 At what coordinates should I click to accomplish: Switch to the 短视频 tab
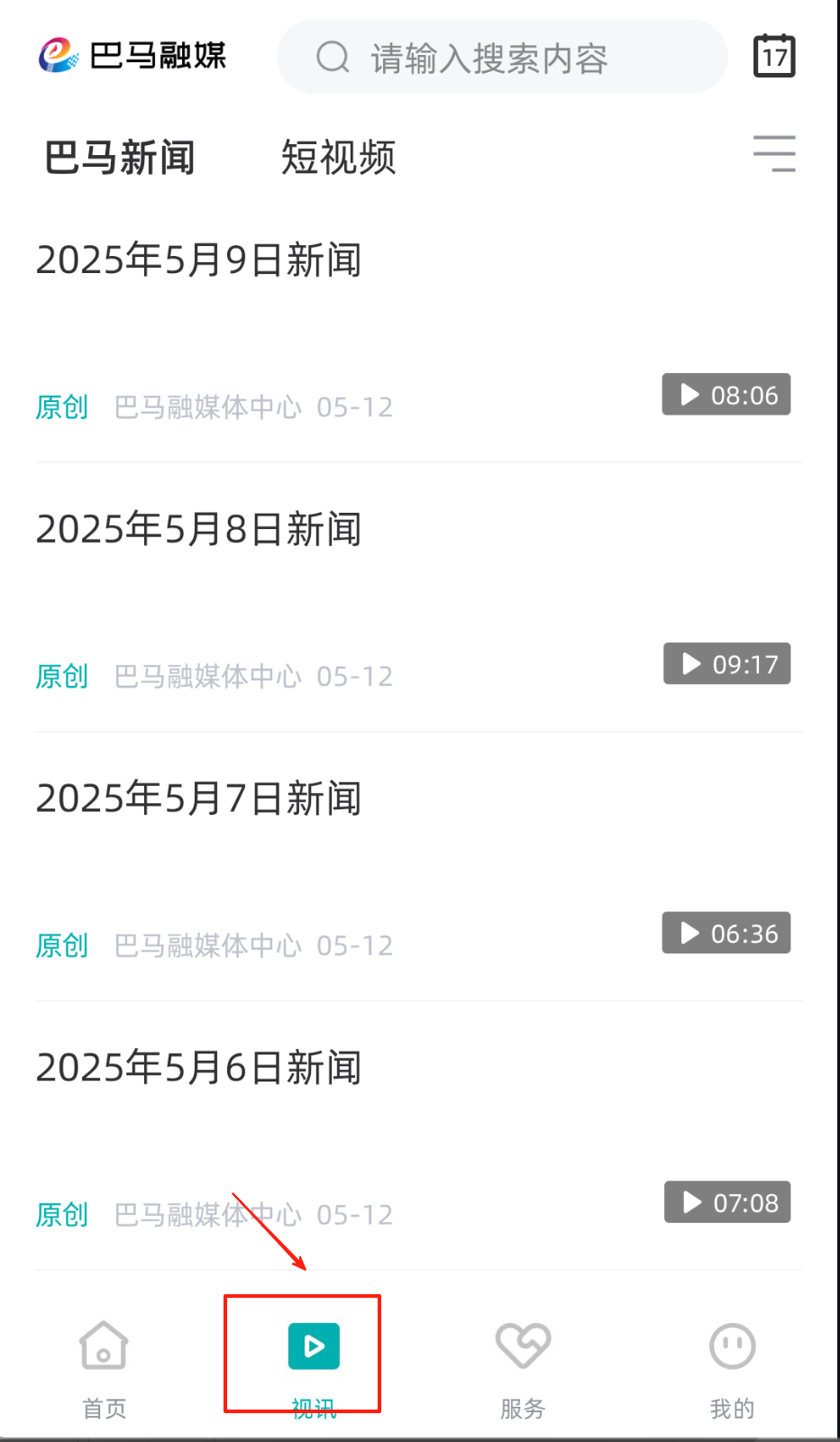click(x=338, y=158)
